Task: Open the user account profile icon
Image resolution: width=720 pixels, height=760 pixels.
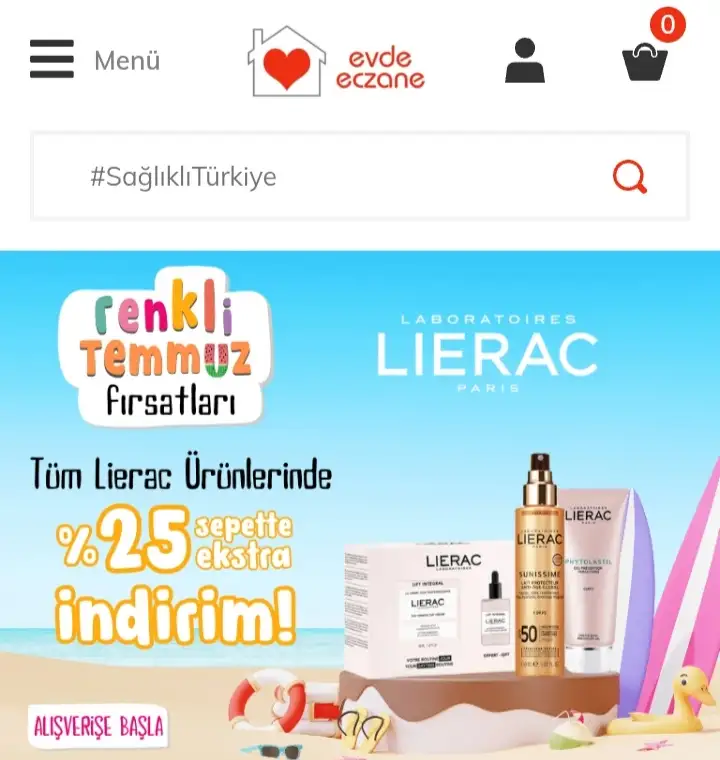Action: (524, 61)
